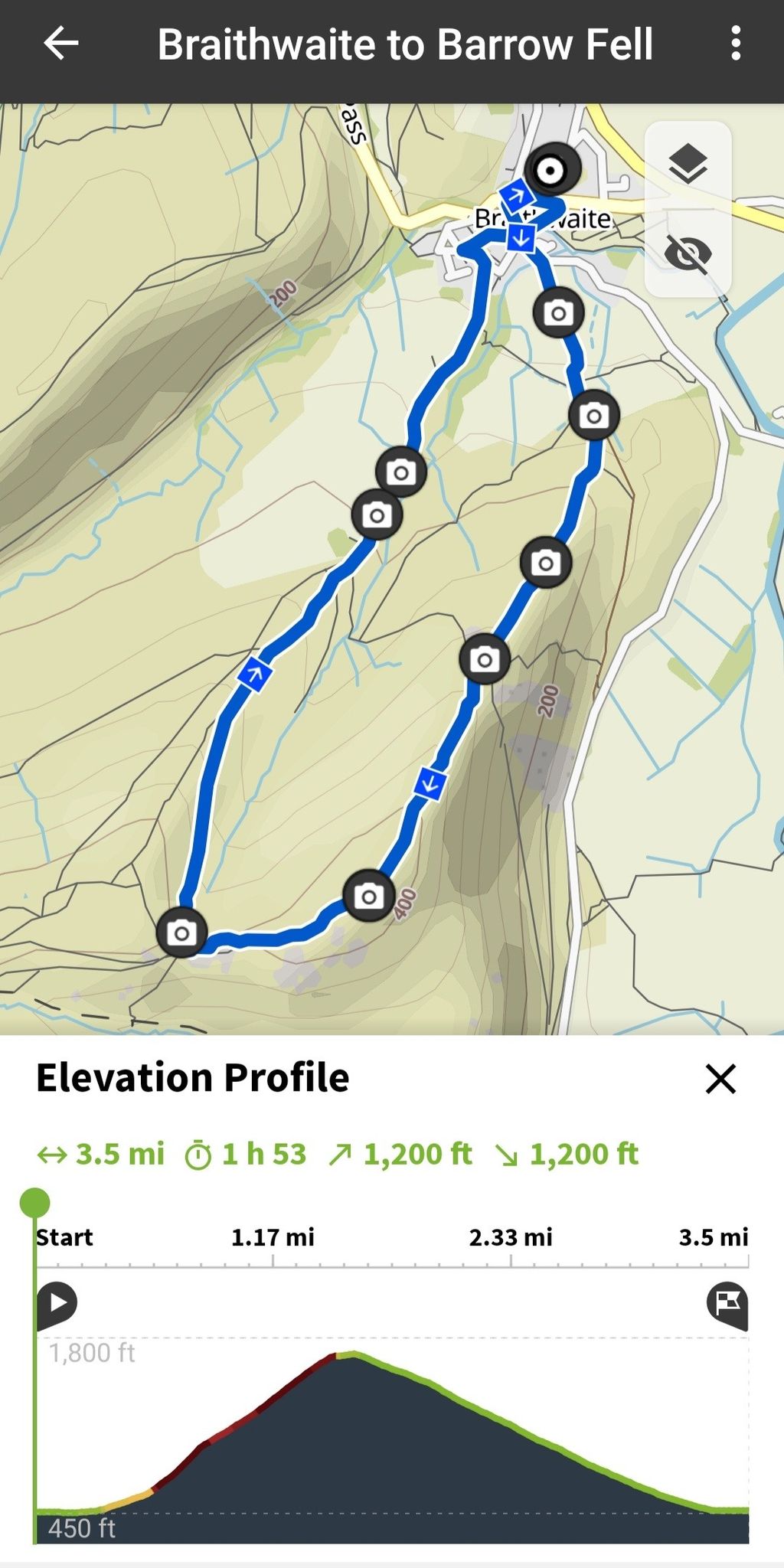Tap the start play marker on profile

pyautogui.click(x=57, y=1304)
